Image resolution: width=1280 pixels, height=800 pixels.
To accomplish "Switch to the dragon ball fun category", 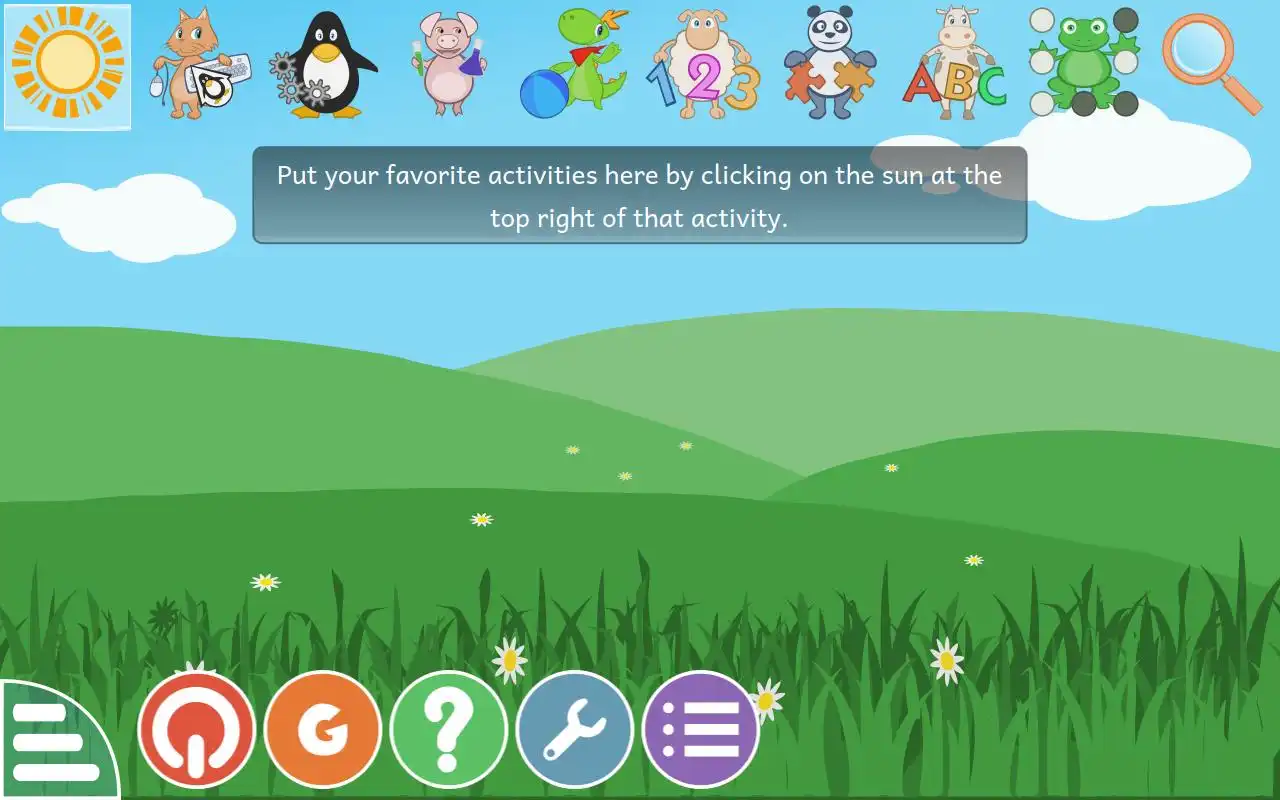I will point(574,66).
